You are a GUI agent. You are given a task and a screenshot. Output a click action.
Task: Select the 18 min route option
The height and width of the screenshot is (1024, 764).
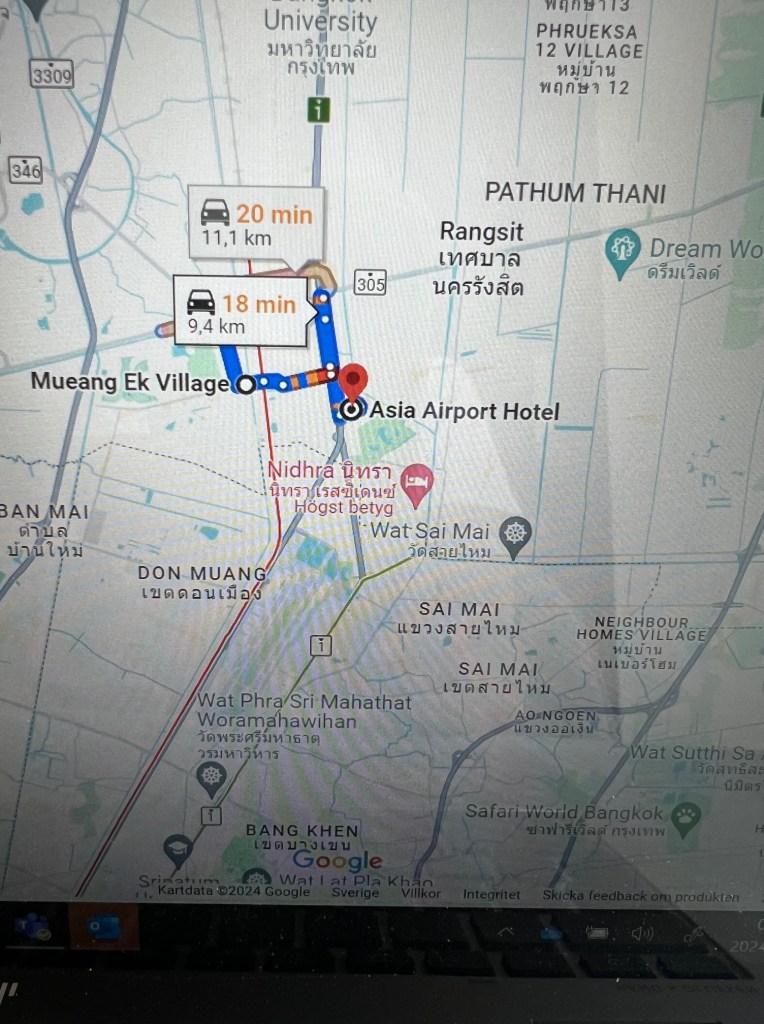(241, 313)
